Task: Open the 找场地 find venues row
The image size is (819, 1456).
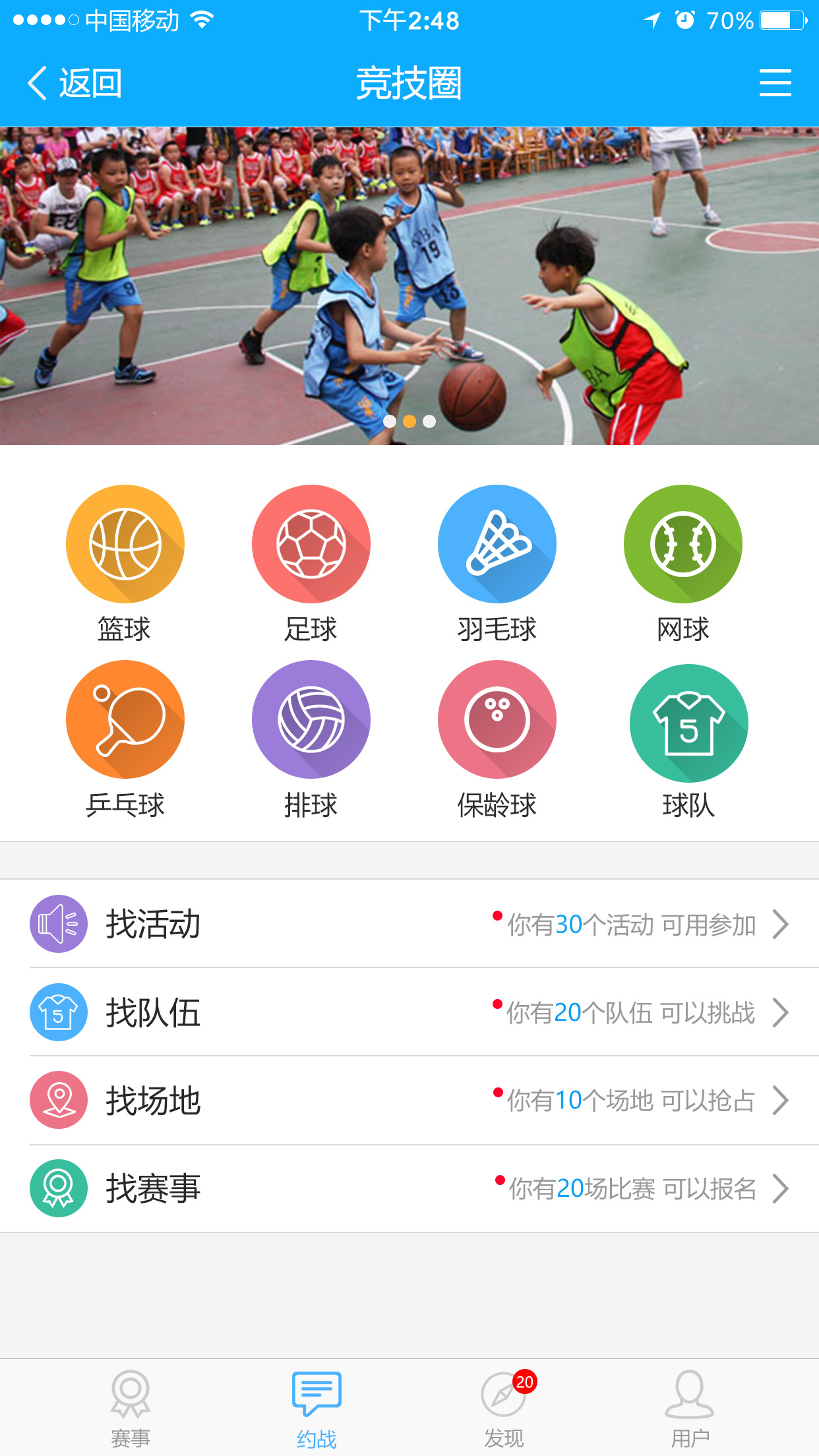Action: 409,1100
